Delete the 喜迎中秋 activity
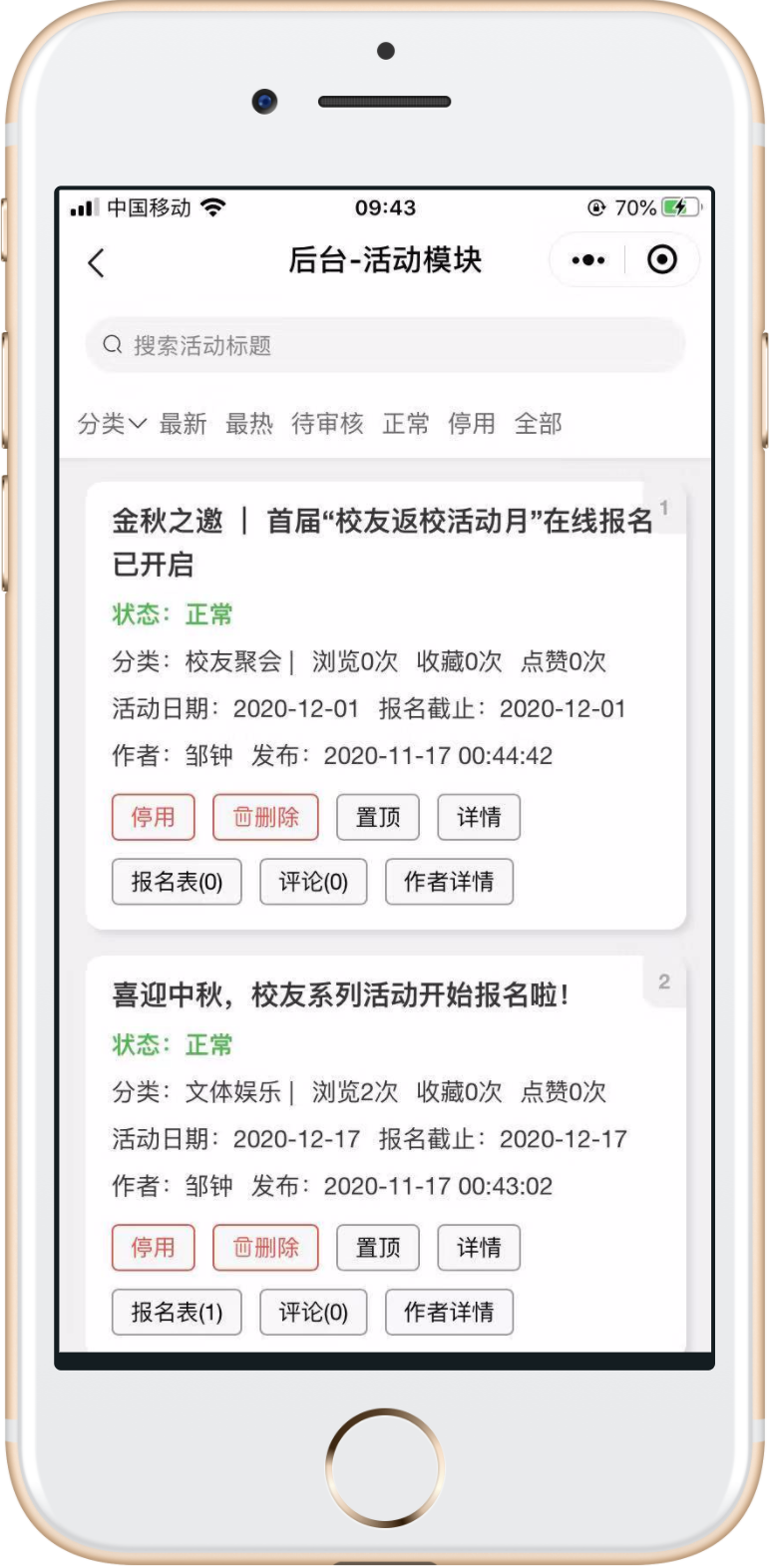 point(265,1248)
